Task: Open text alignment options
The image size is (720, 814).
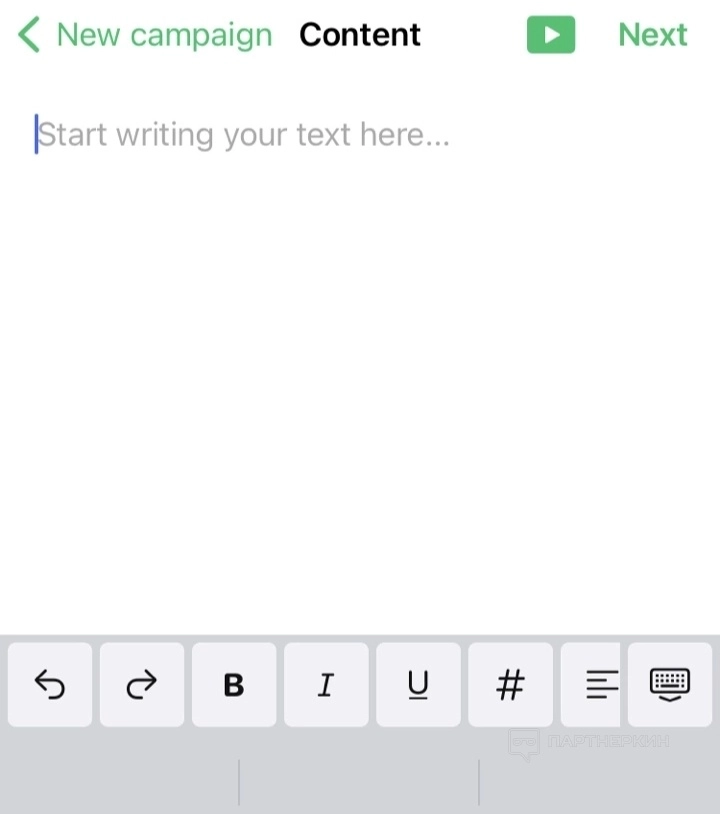Action: [596, 684]
